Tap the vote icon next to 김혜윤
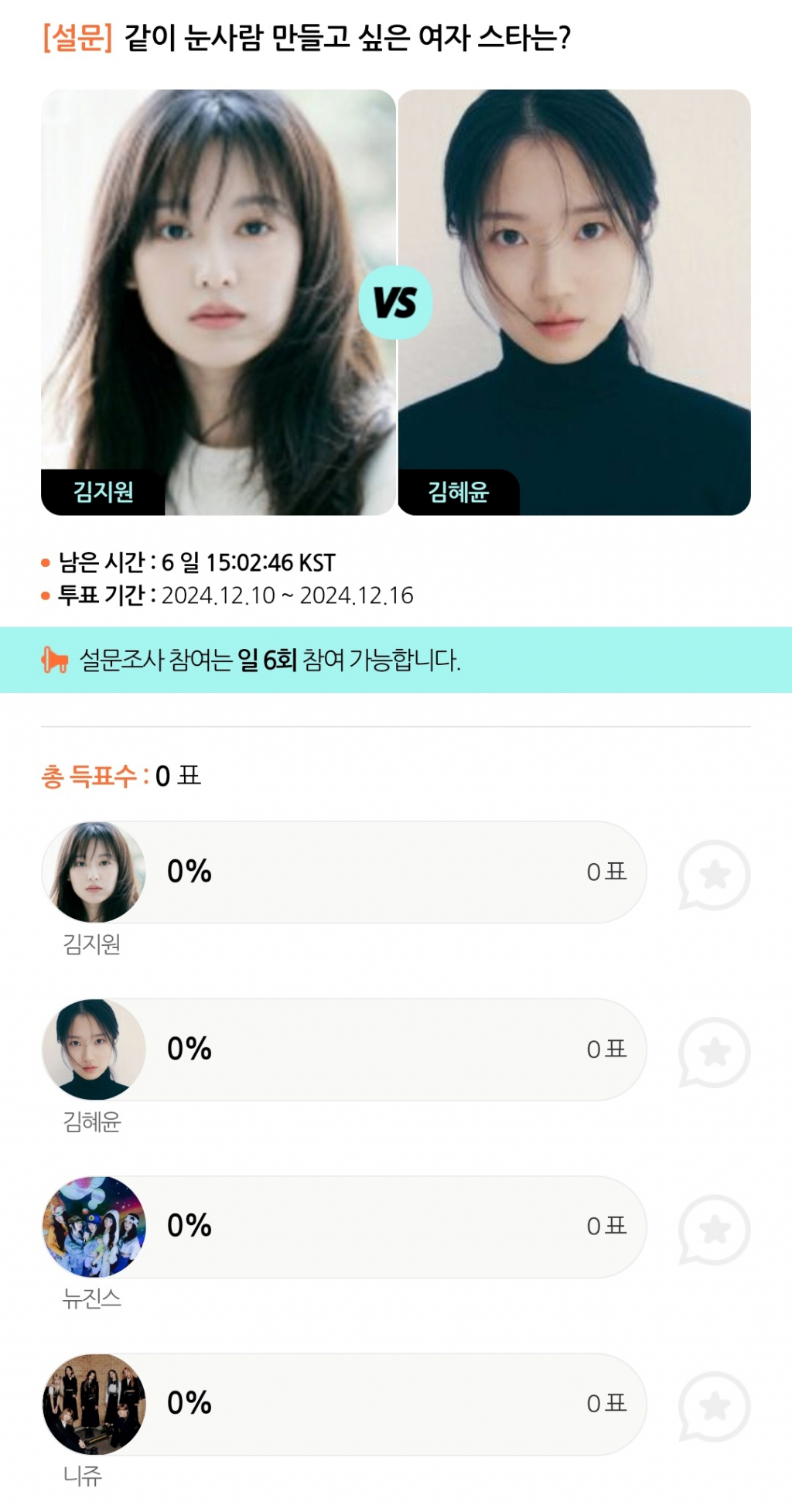This screenshot has height=1512, width=792. (714, 1052)
